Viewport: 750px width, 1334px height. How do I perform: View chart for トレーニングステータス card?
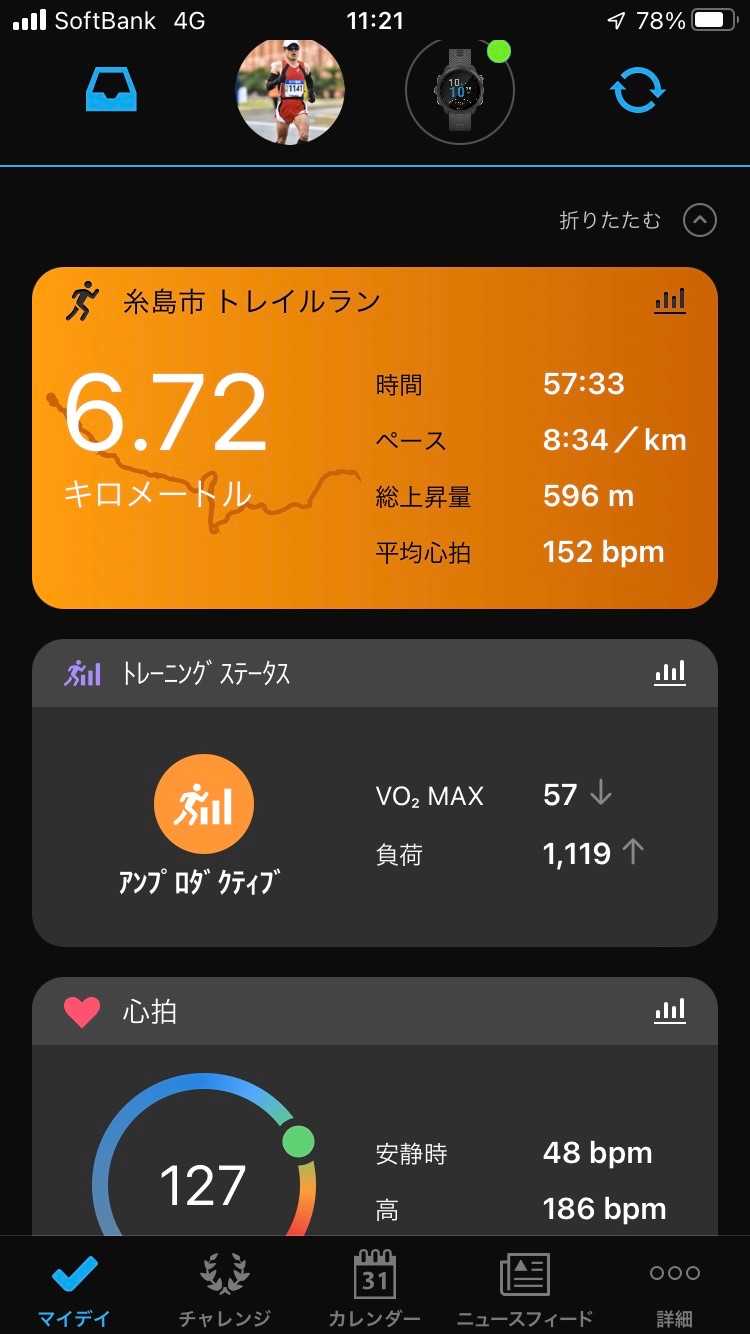point(670,673)
